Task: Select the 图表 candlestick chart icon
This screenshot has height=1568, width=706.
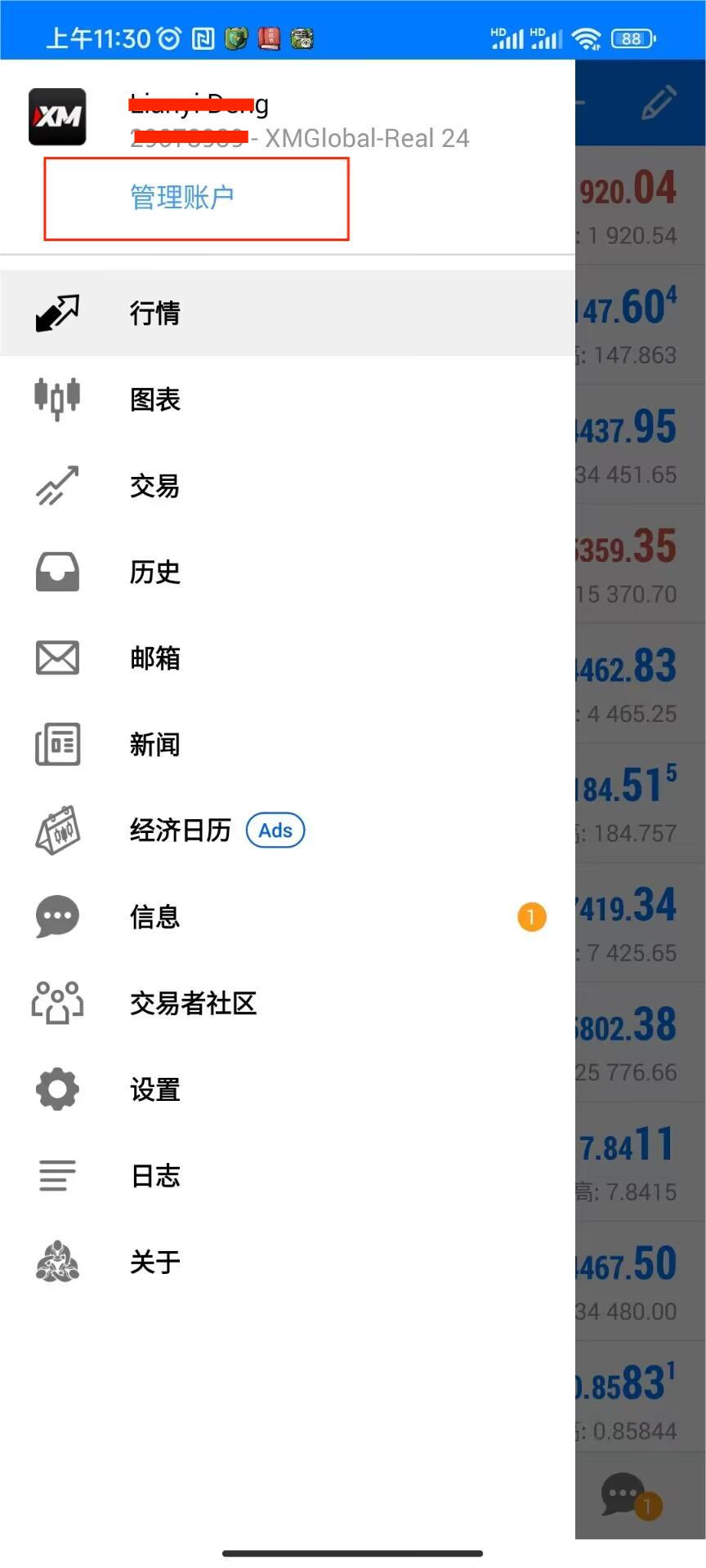Action: [56, 399]
